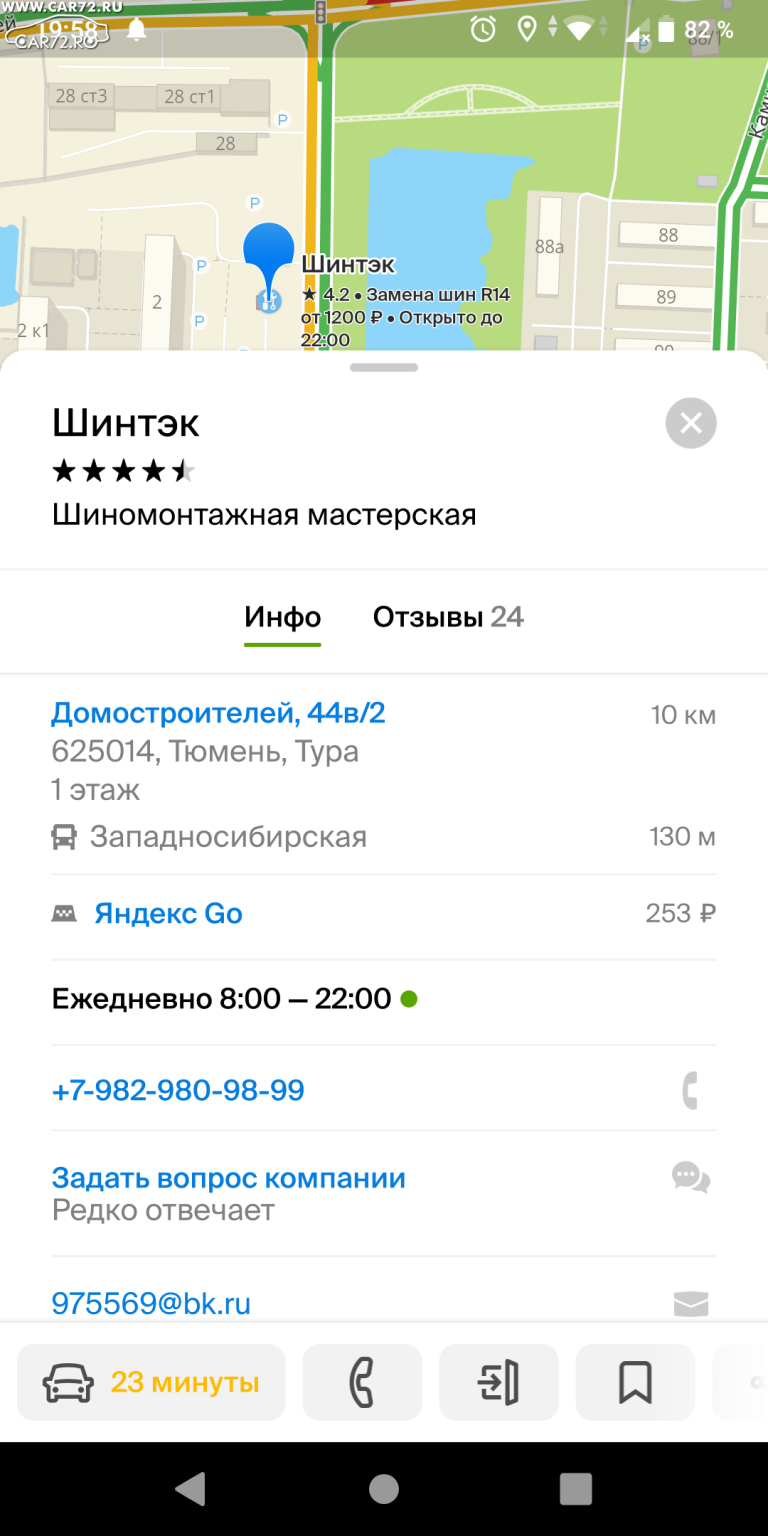Image resolution: width=768 pixels, height=1536 pixels.
Task: Tap the system home button
Action: click(384, 1489)
